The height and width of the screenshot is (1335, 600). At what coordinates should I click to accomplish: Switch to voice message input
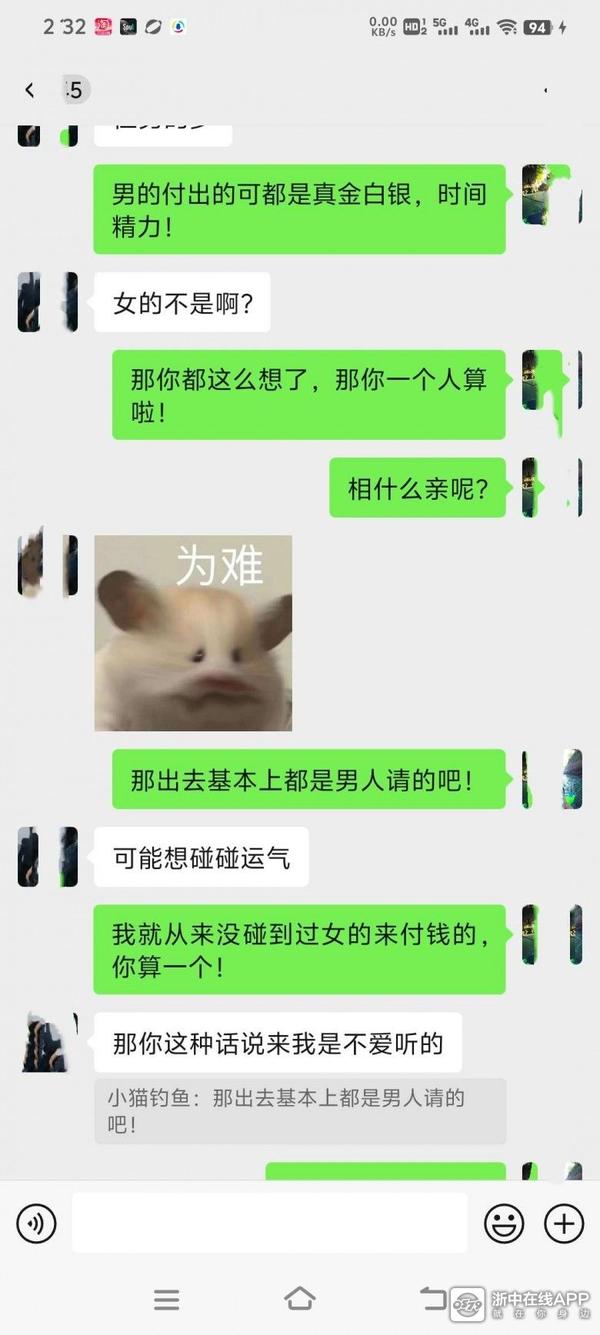click(x=37, y=1223)
